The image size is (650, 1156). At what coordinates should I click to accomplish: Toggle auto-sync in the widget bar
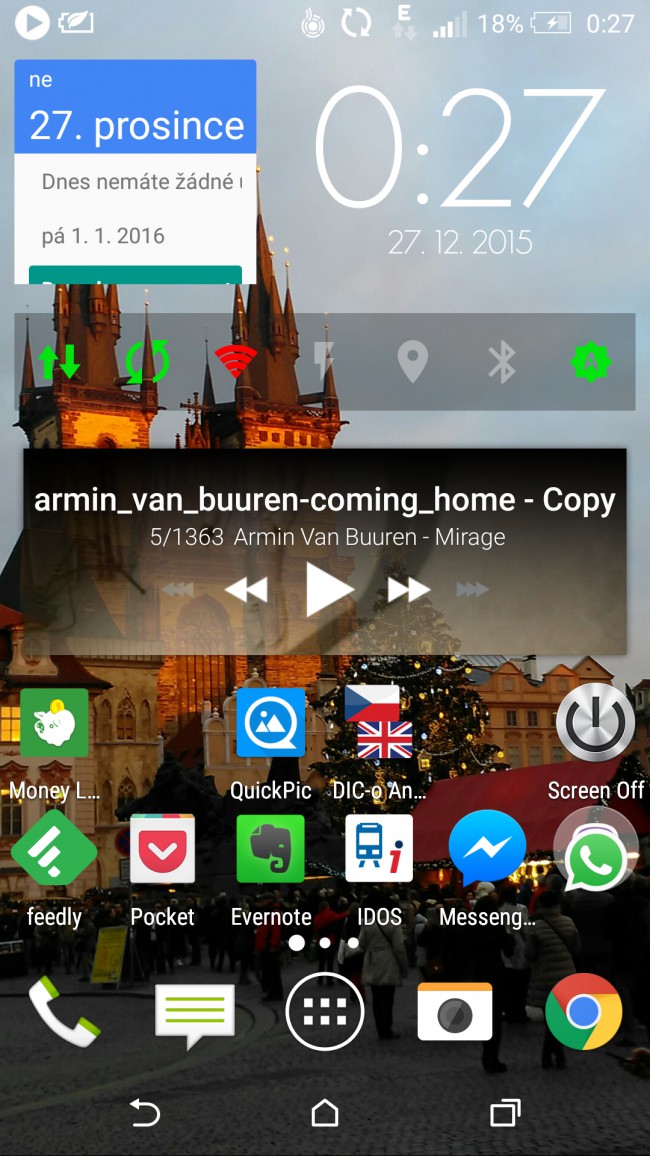pyautogui.click(x=147, y=362)
